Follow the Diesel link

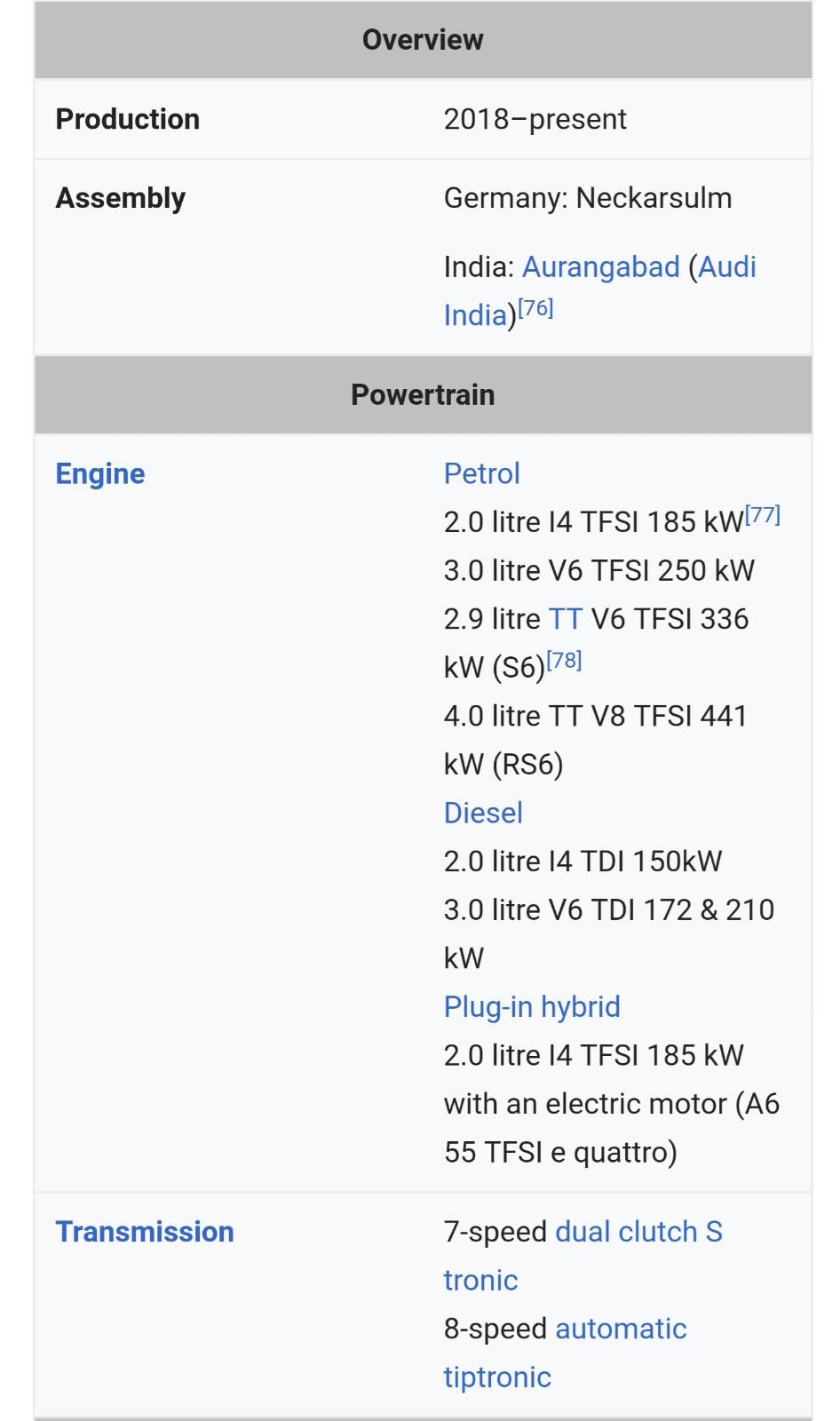coord(483,813)
